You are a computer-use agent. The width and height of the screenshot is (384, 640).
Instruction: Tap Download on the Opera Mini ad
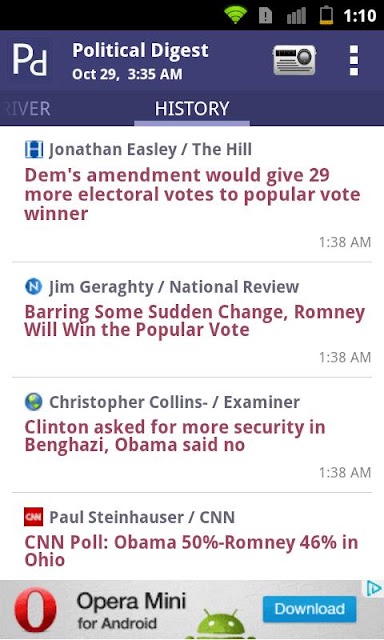309,609
